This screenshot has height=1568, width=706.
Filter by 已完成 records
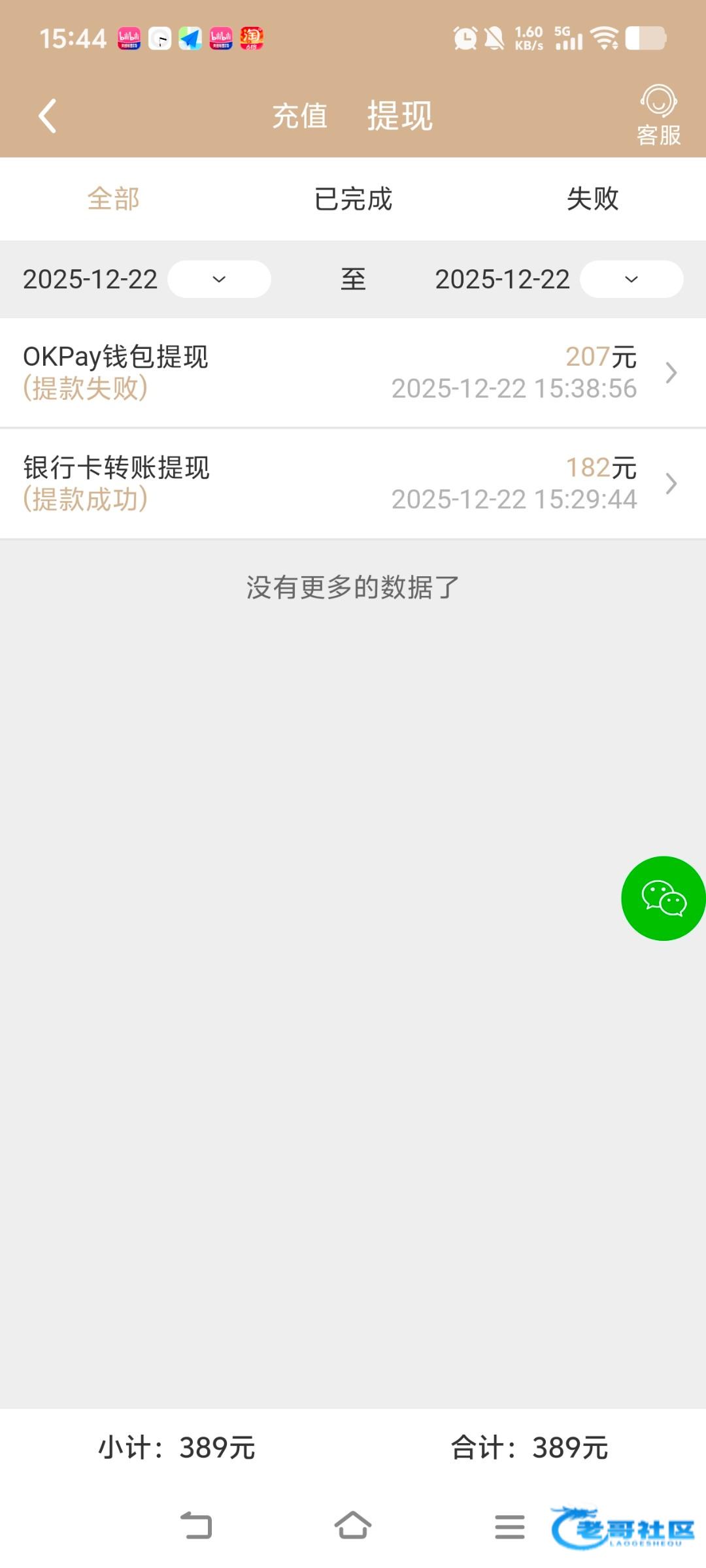[x=353, y=199]
